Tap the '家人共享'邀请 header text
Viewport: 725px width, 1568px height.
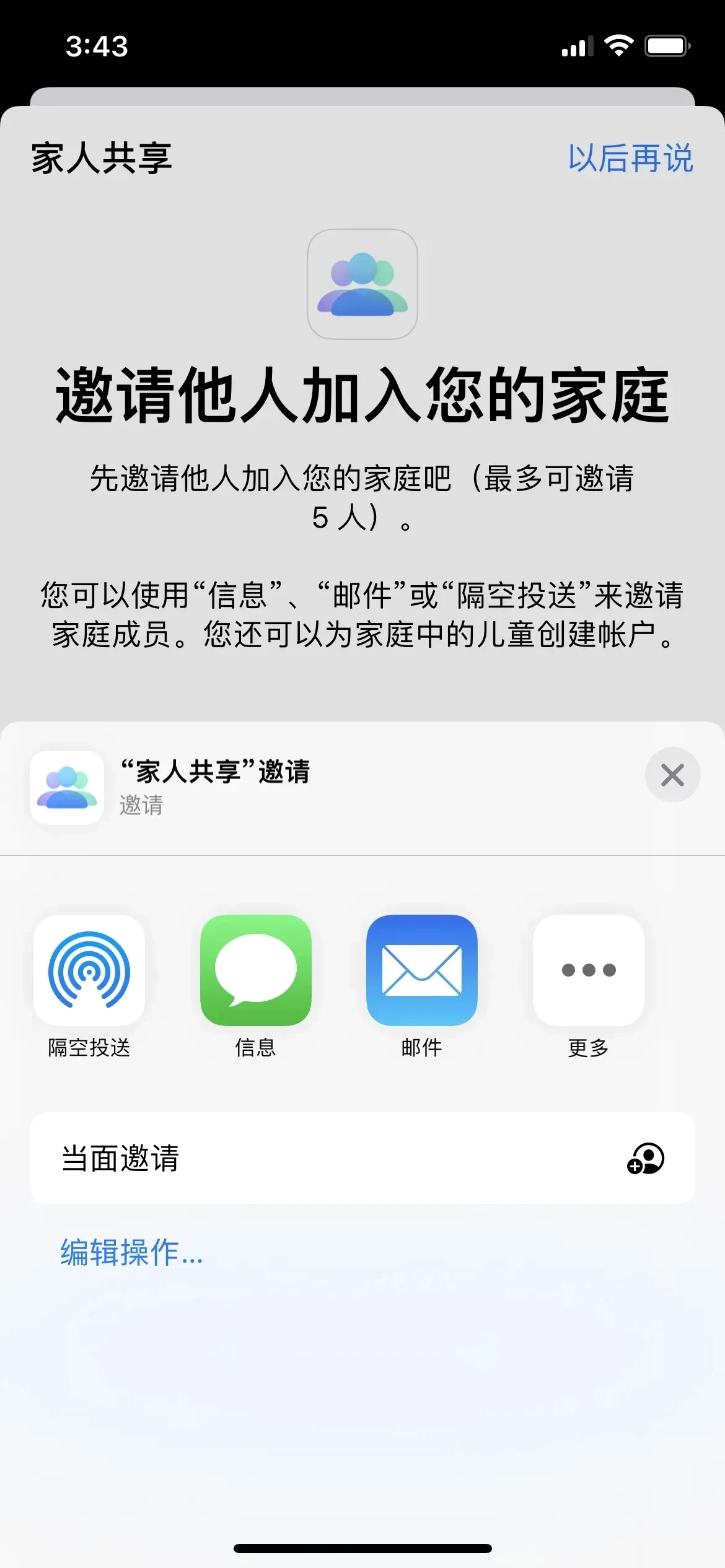[x=214, y=773]
